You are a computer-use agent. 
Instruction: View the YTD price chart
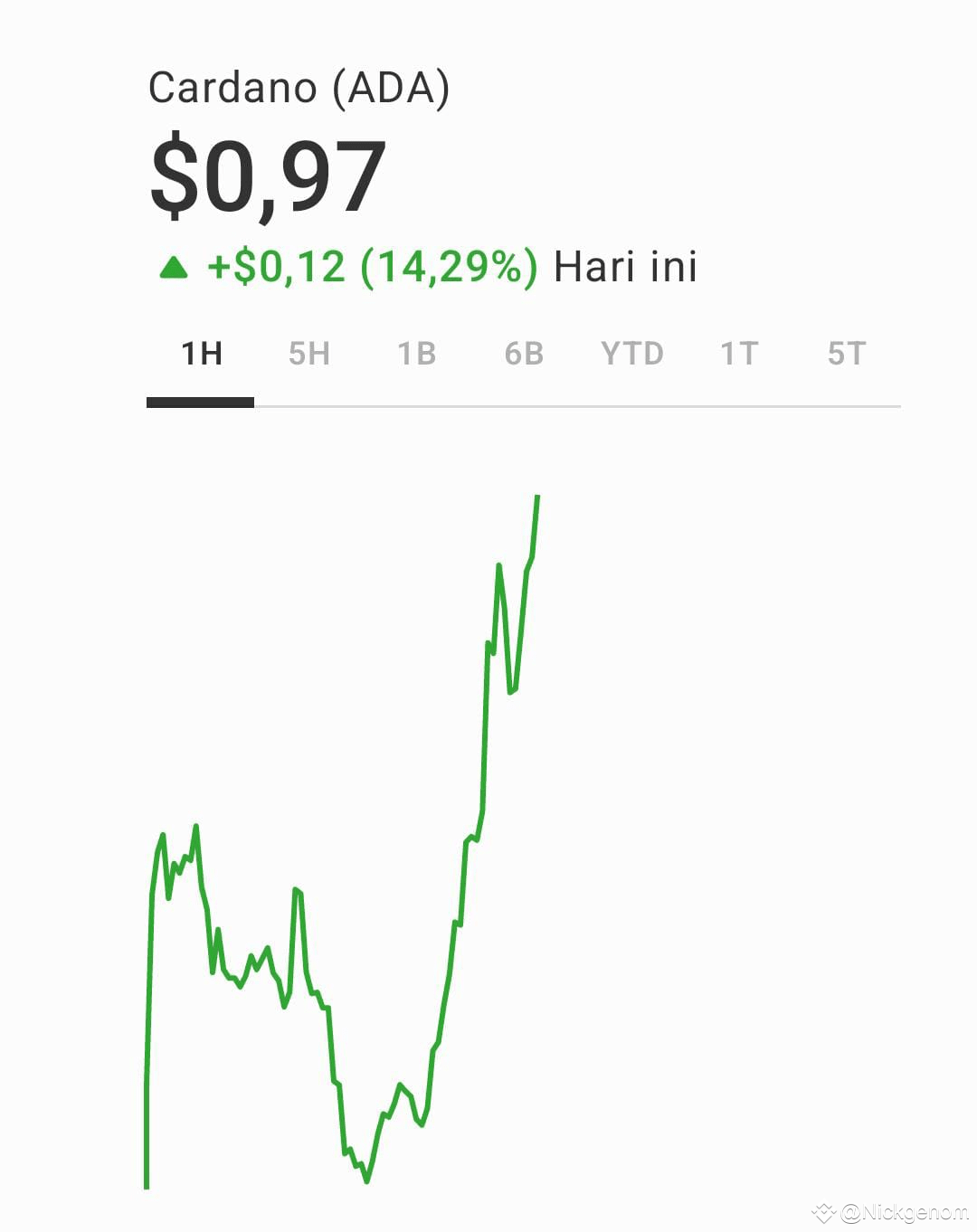click(631, 354)
